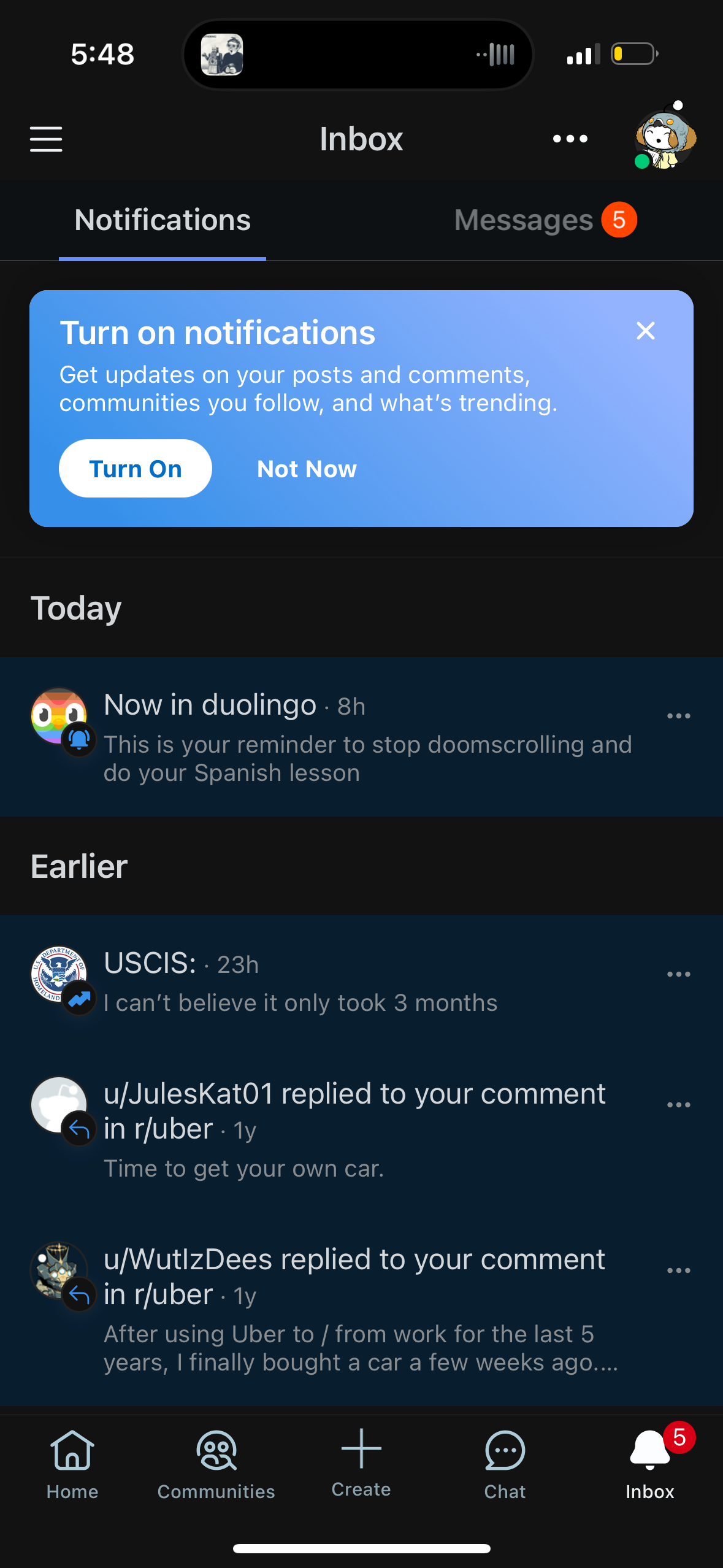The width and height of the screenshot is (723, 1568).
Task: Open the navigation hamburger menu
Action: pyautogui.click(x=45, y=139)
